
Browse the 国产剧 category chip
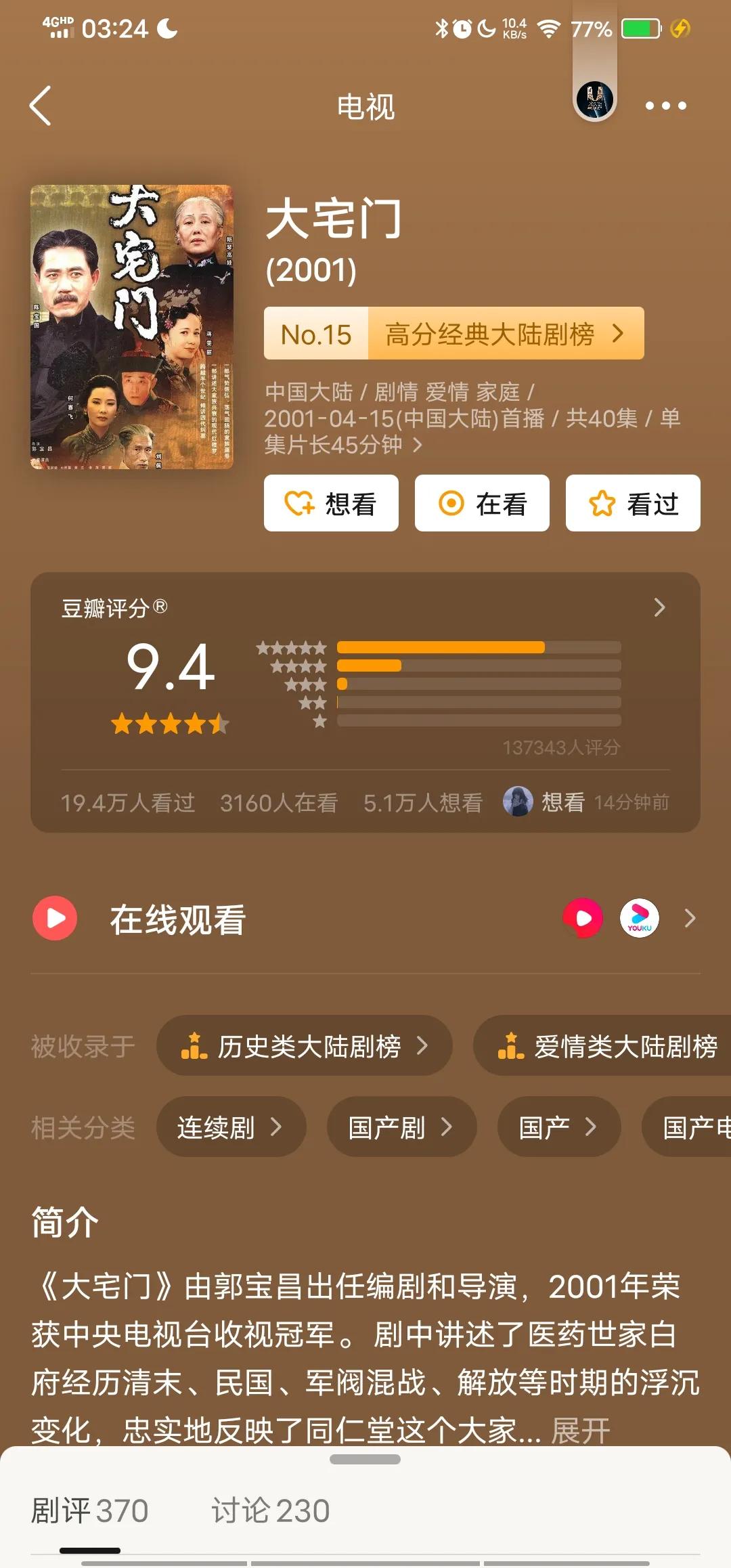pyautogui.click(x=401, y=1127)
